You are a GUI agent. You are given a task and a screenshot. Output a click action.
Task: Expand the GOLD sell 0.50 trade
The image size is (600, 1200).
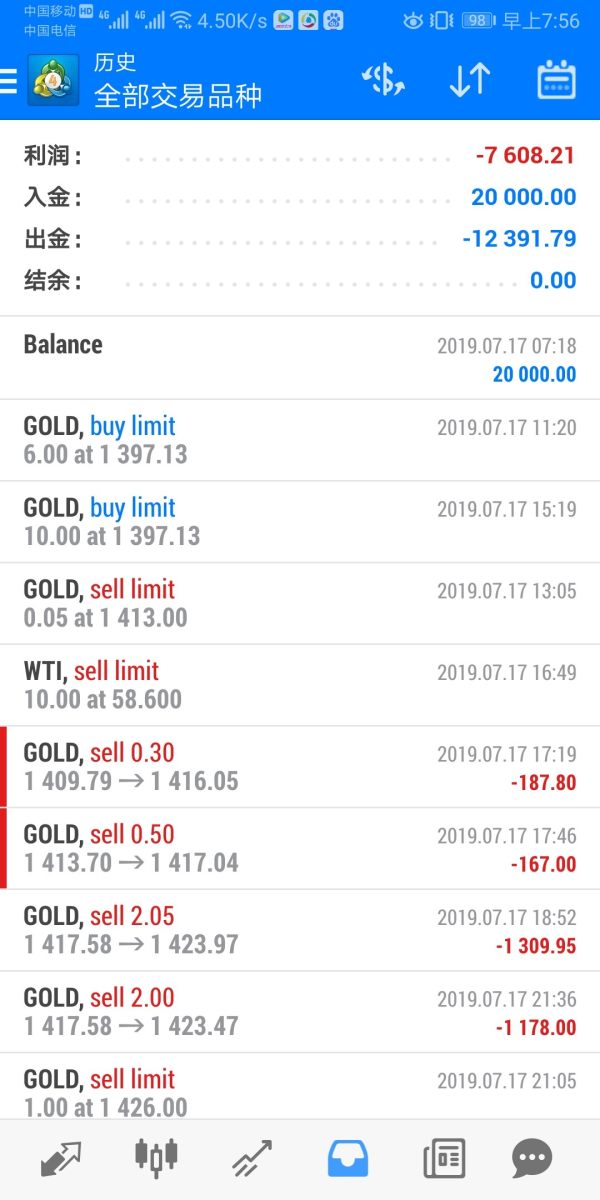(x=300, y=849)
